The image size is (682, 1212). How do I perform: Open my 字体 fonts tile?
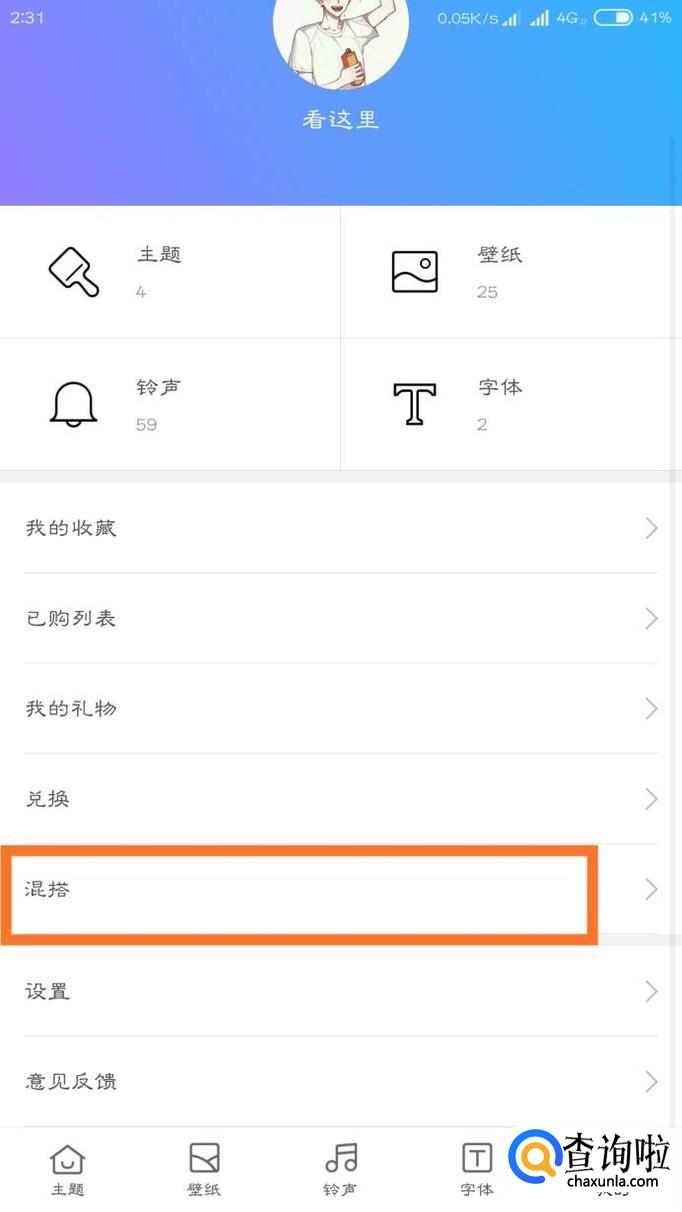(510, 404)
